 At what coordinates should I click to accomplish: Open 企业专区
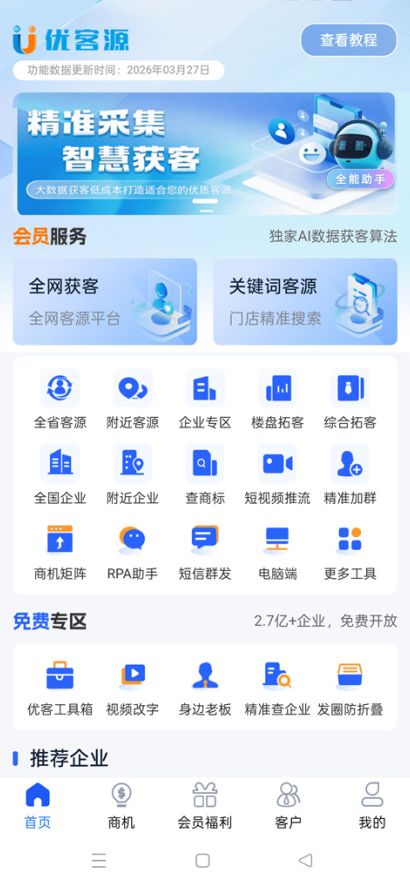205,399
